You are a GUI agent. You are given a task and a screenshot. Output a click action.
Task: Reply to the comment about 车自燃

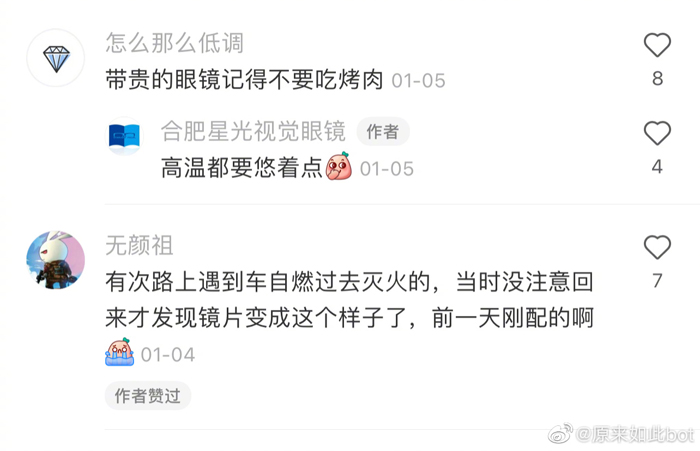point(340,300)
